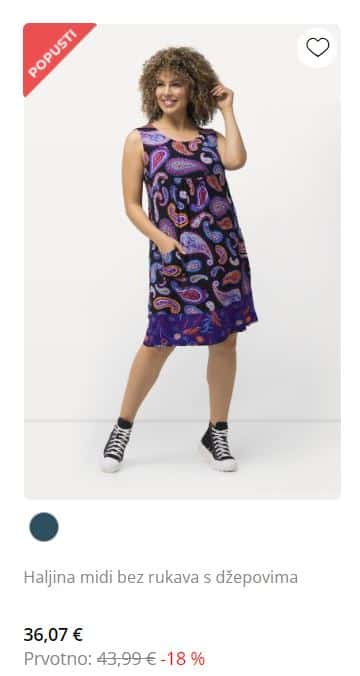Add the dress to favorites with the heart

[317, 47]
